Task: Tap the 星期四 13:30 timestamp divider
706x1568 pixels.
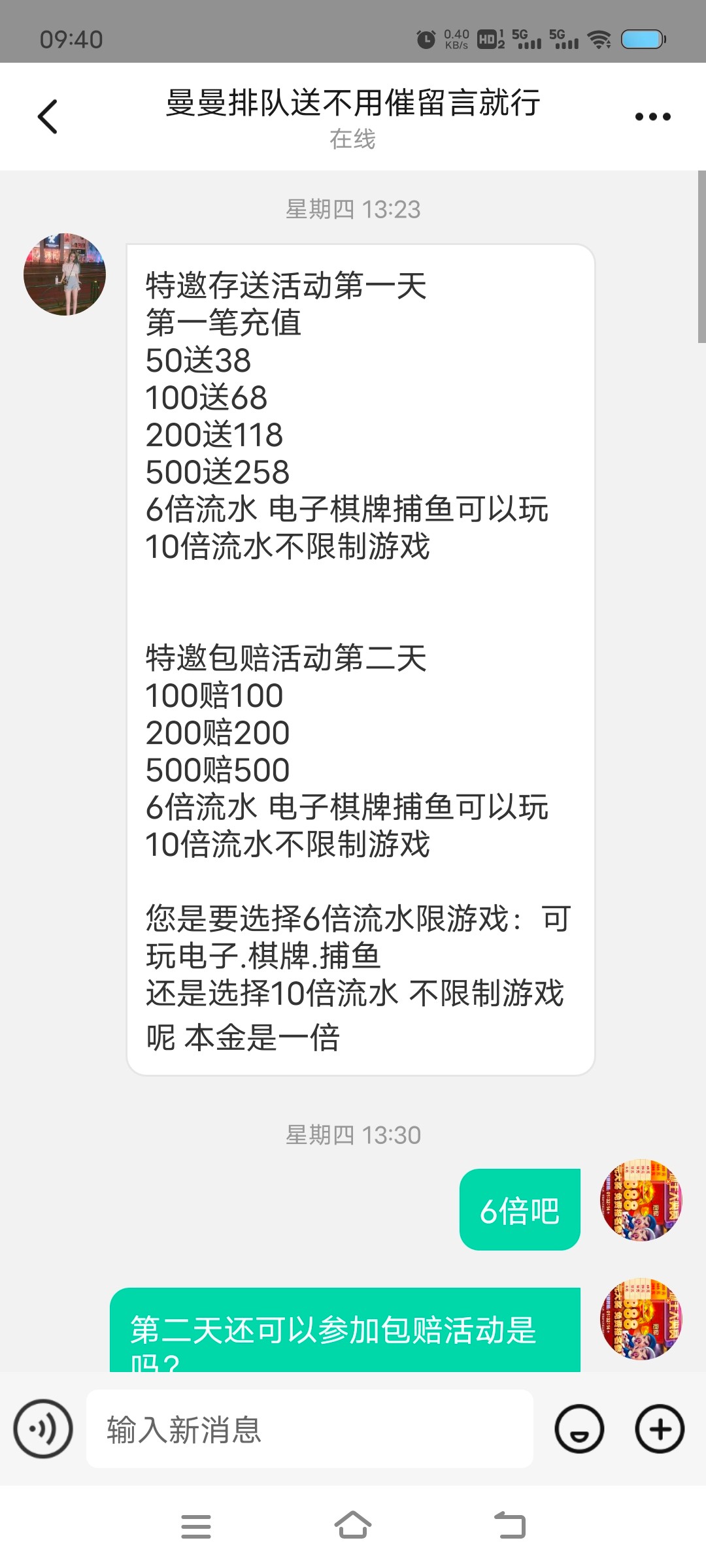Action: point(353,1135)
